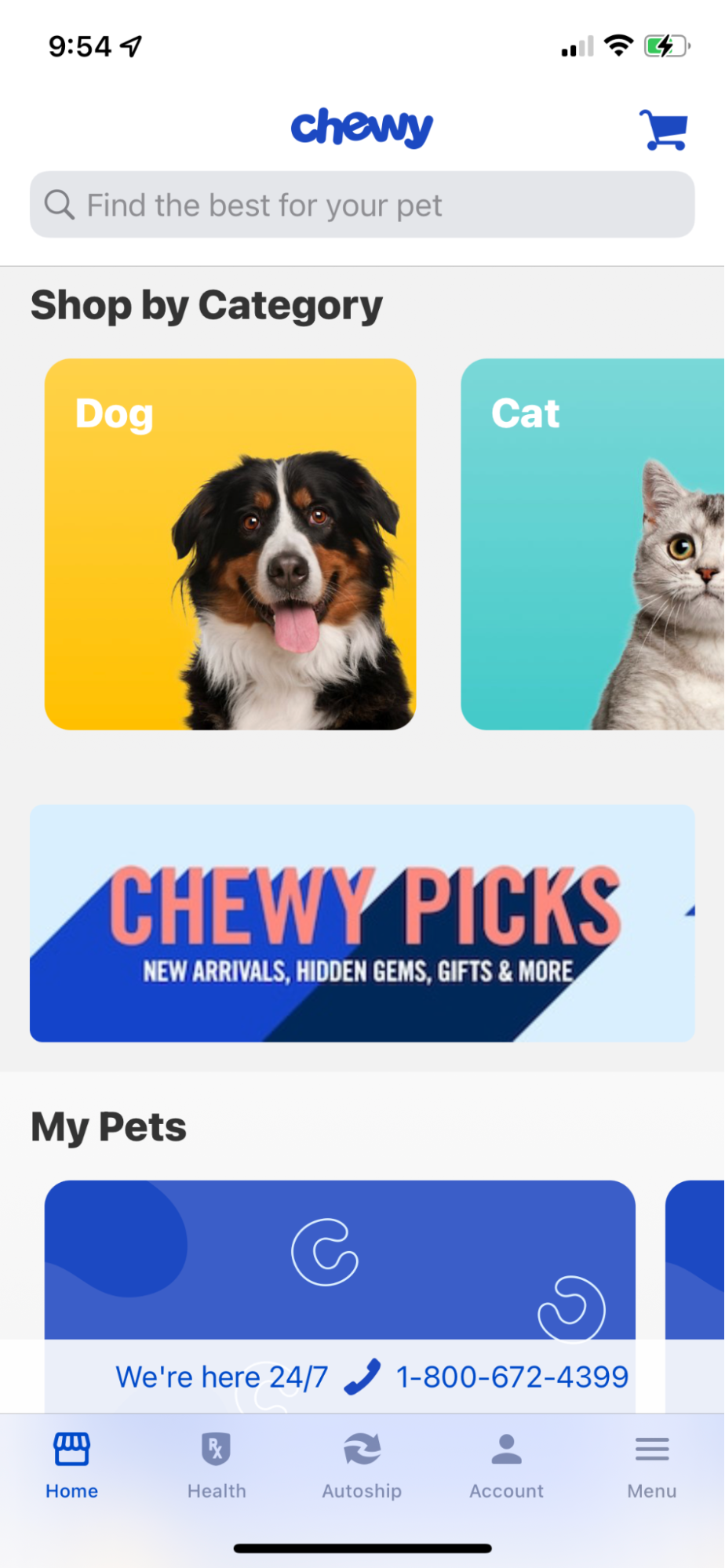Viewport: 725px width, 1568px height.
Task: Open the Dog category card
Action: (x=230, y=544)
